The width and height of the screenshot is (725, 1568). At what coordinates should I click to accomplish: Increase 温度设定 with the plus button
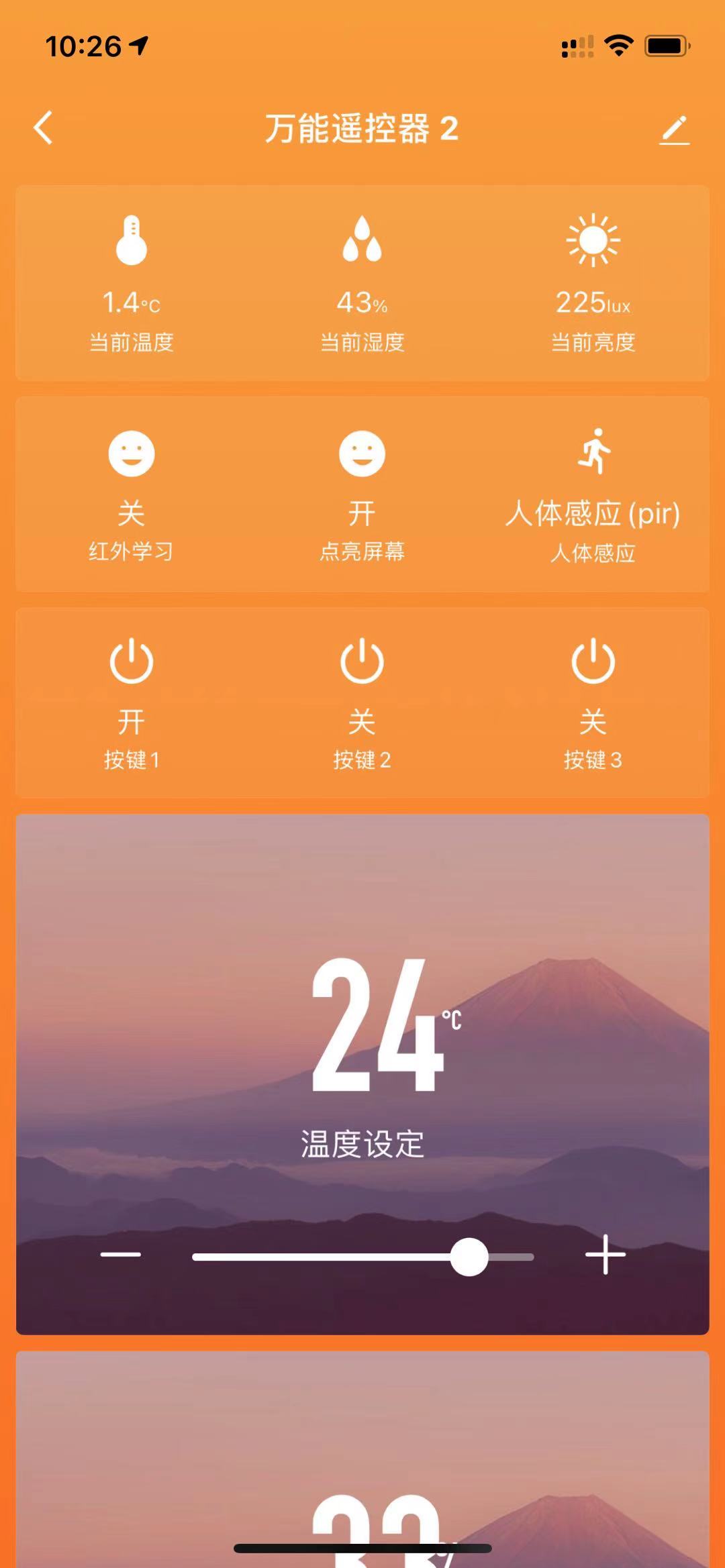[605, 1254]
